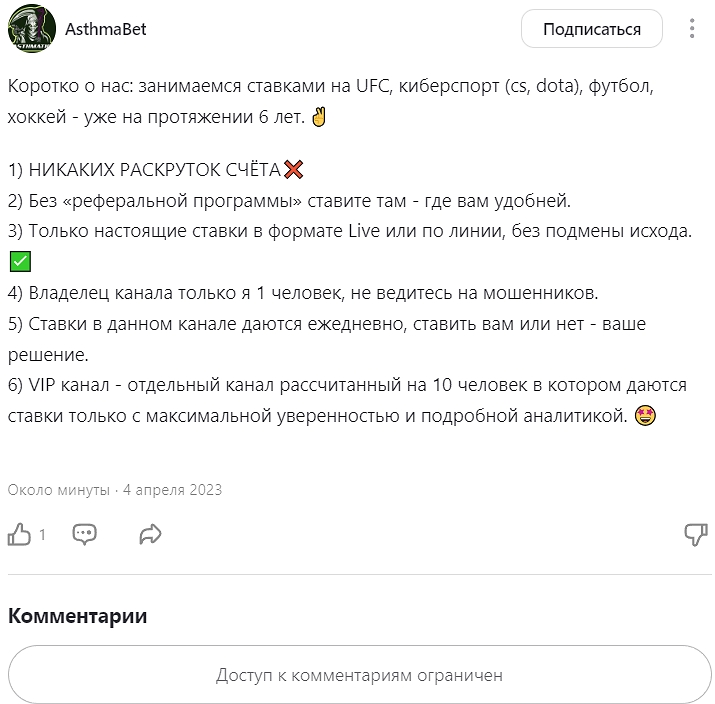Open AsthmaBet channel name link
Screen dimensions: 715x704
[105, 30]
